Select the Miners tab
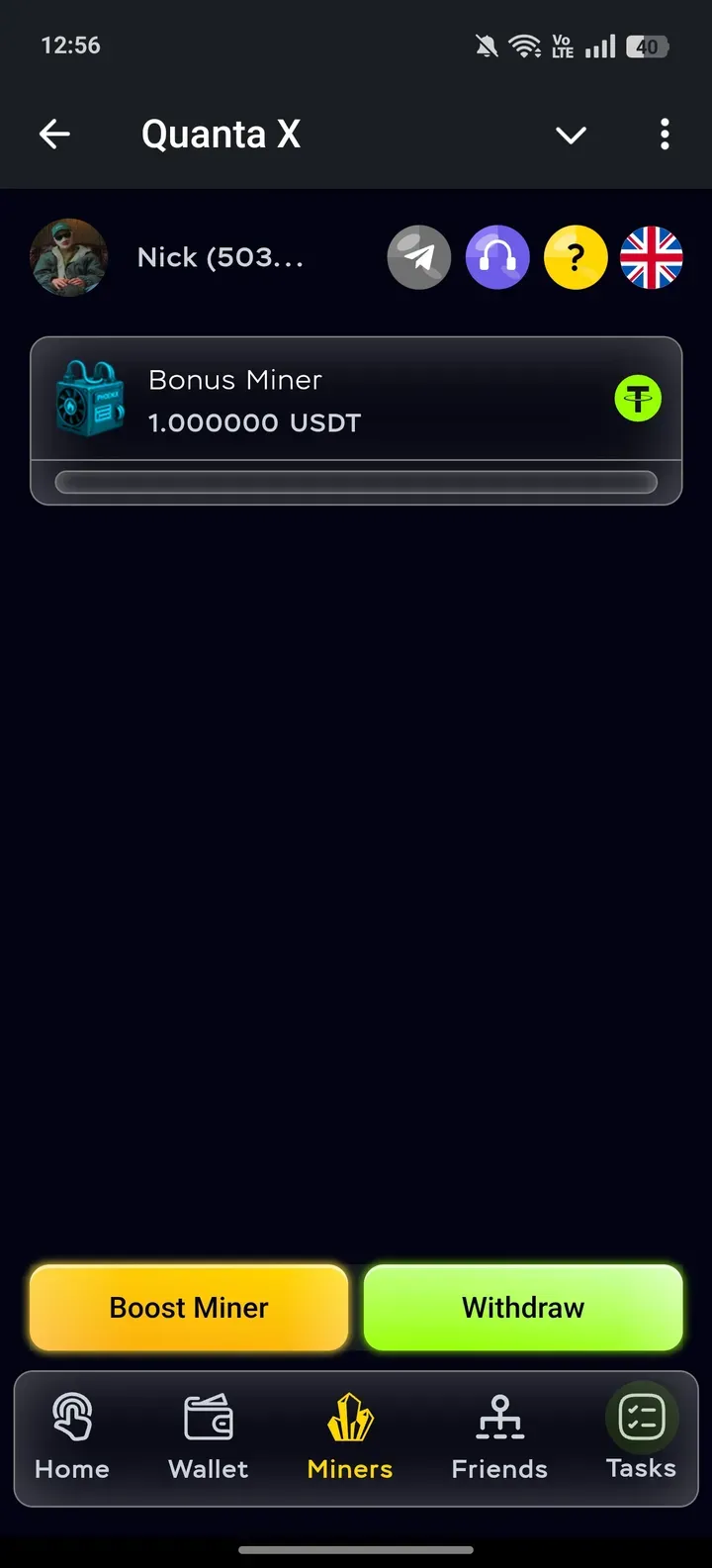This screenshot has height=1568, width=712. [350, 1437]
